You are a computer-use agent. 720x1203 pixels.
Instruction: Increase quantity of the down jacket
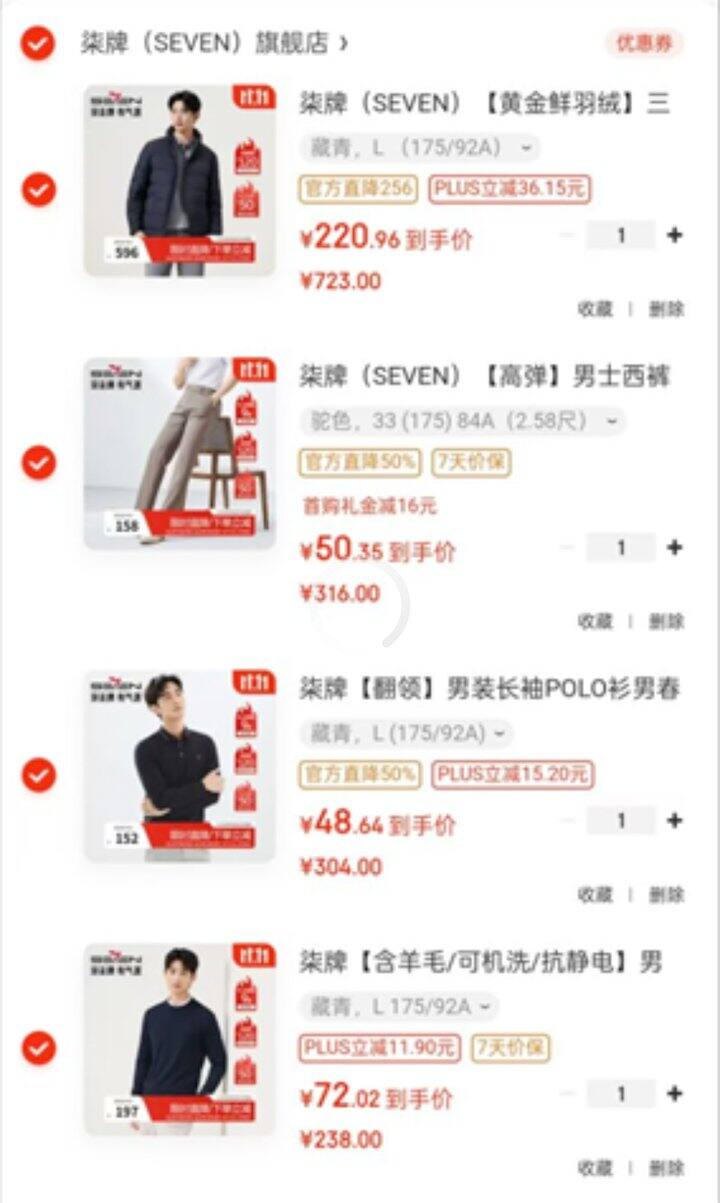coord(676,235)
